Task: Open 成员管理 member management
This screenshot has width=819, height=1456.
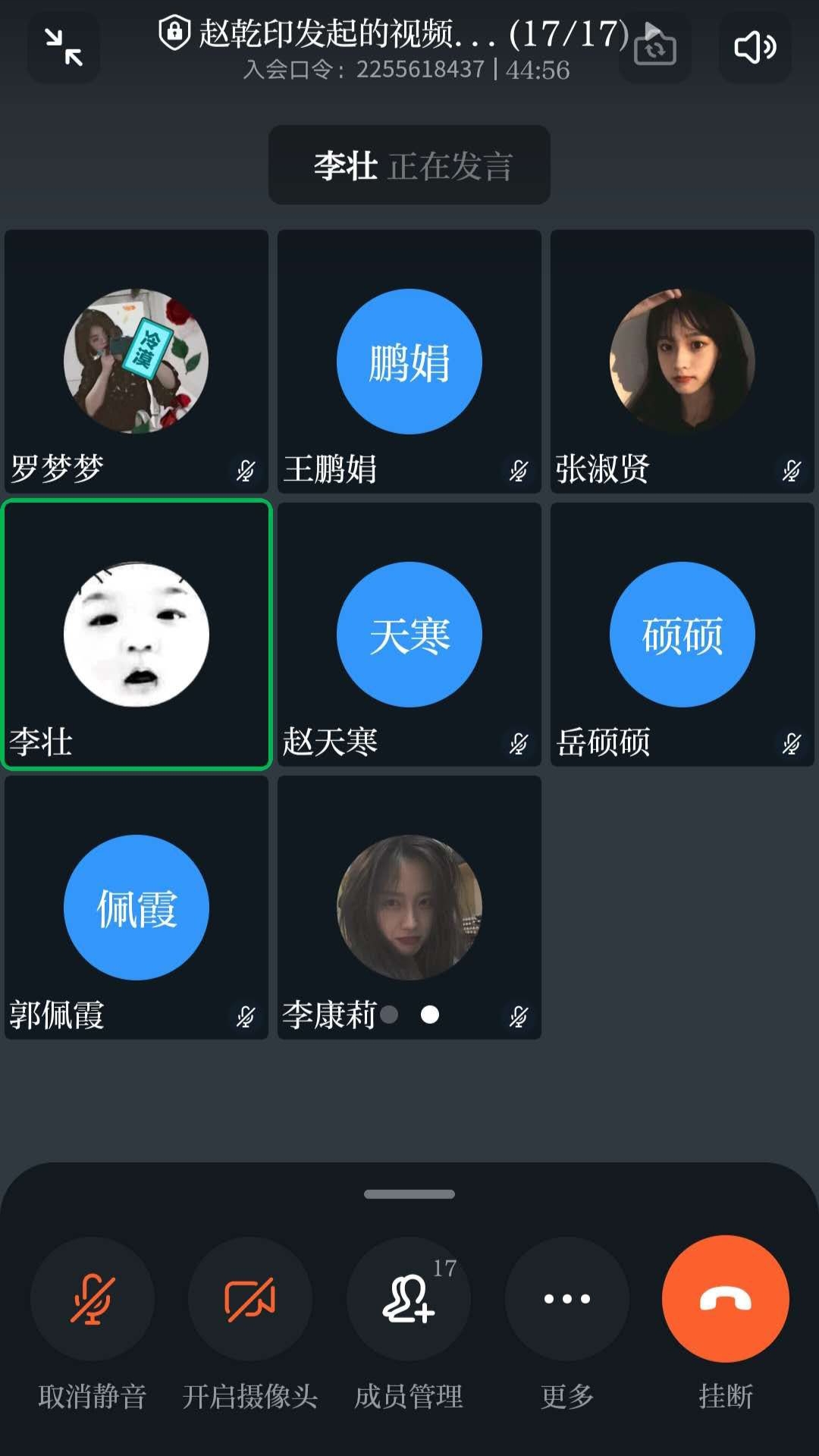Action: (409, 1299)
